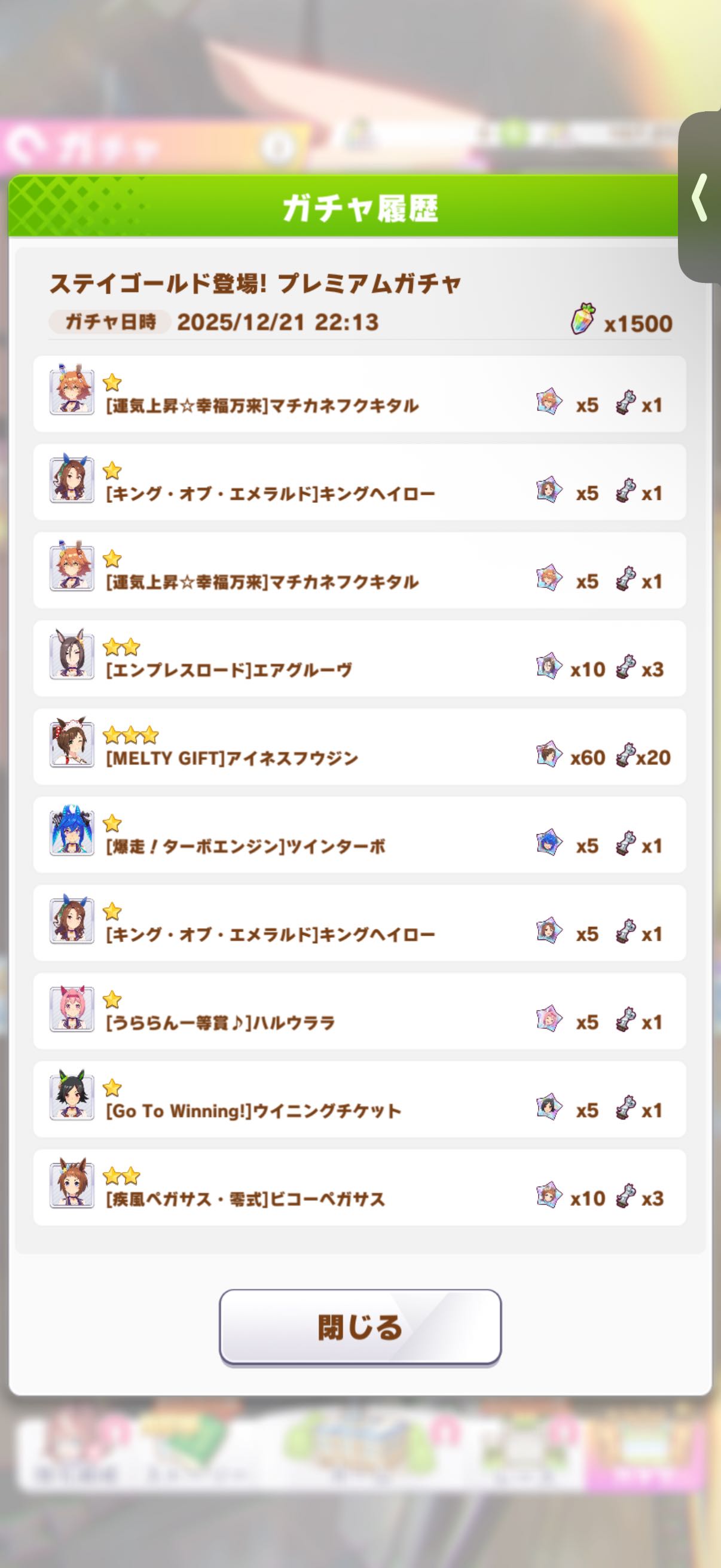Open the side panel arrow handle
This screenshot has width=721, height=1568.
[x=701, y=197]
